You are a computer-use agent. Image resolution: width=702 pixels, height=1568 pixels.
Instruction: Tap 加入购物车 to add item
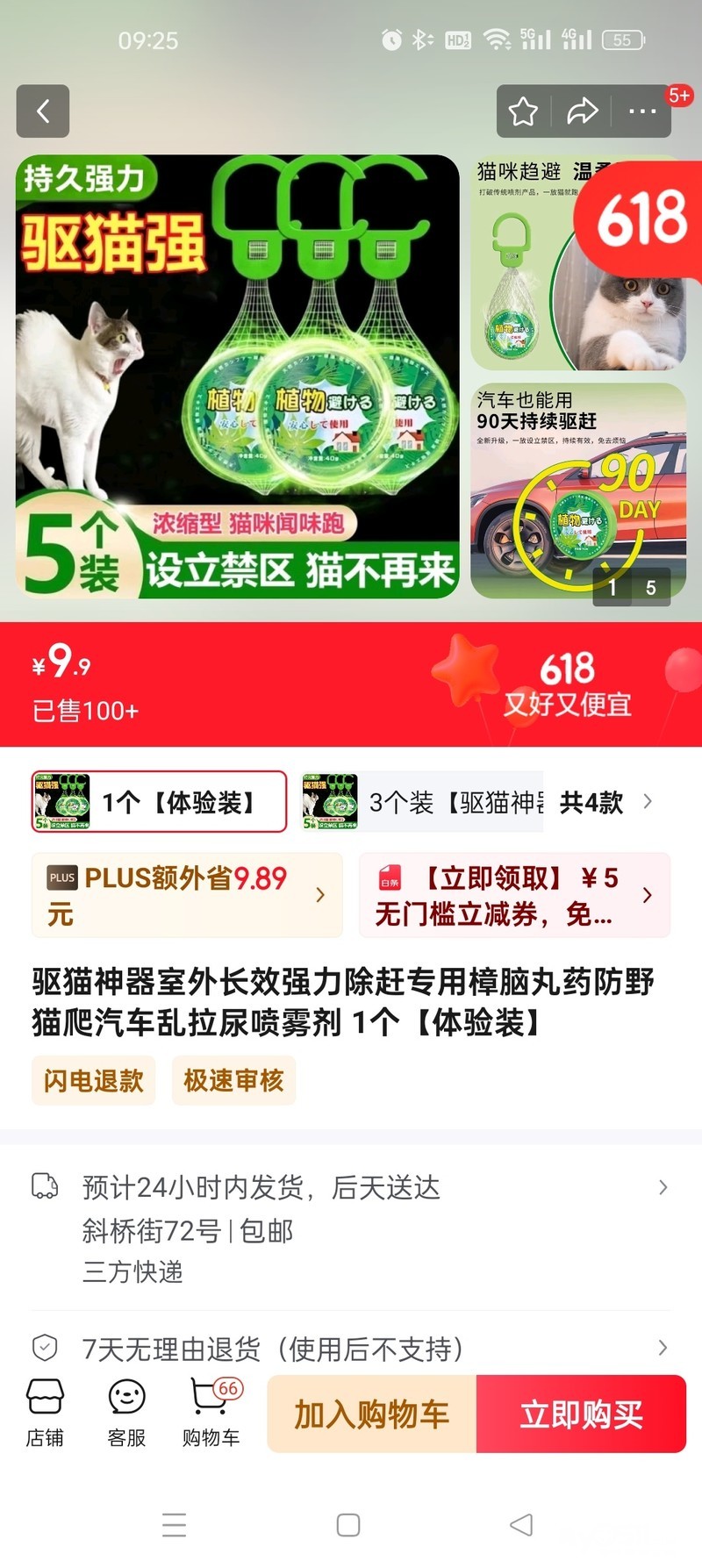372,1414
